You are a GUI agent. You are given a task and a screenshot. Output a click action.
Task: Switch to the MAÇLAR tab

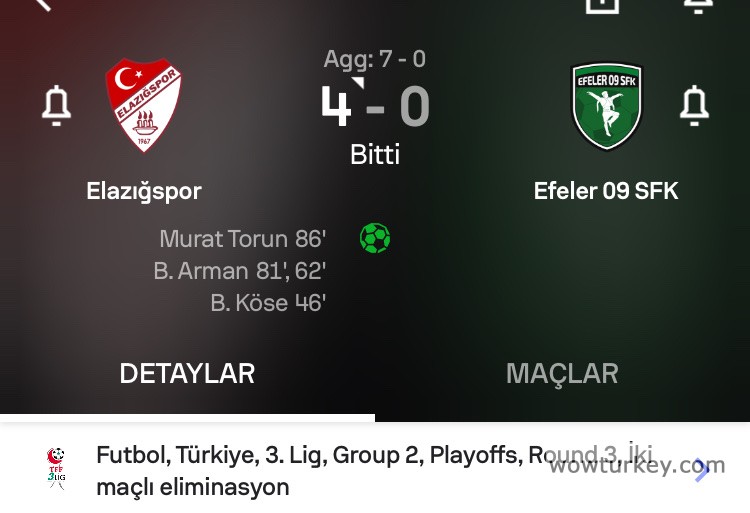click(562, 374)
